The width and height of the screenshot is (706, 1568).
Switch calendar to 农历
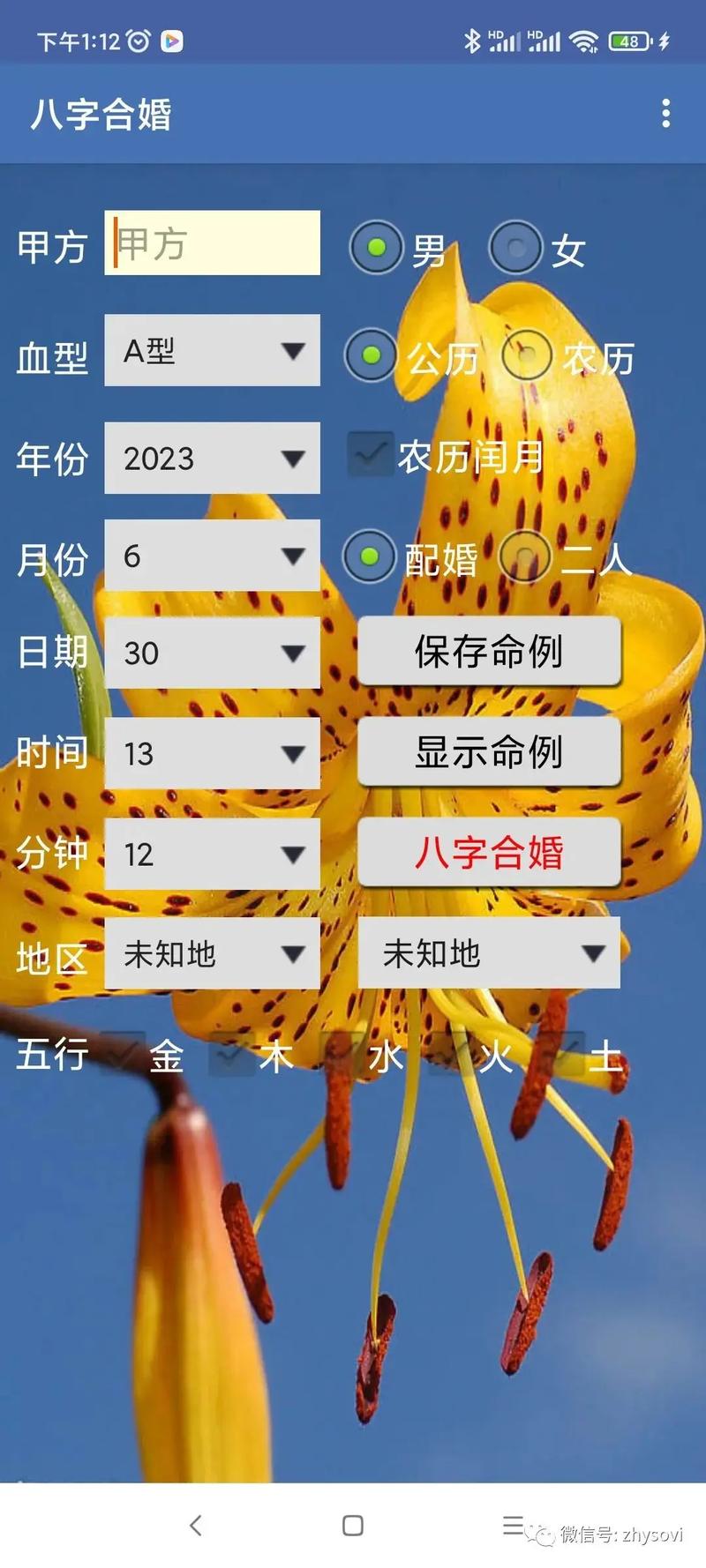click(527, 356)
